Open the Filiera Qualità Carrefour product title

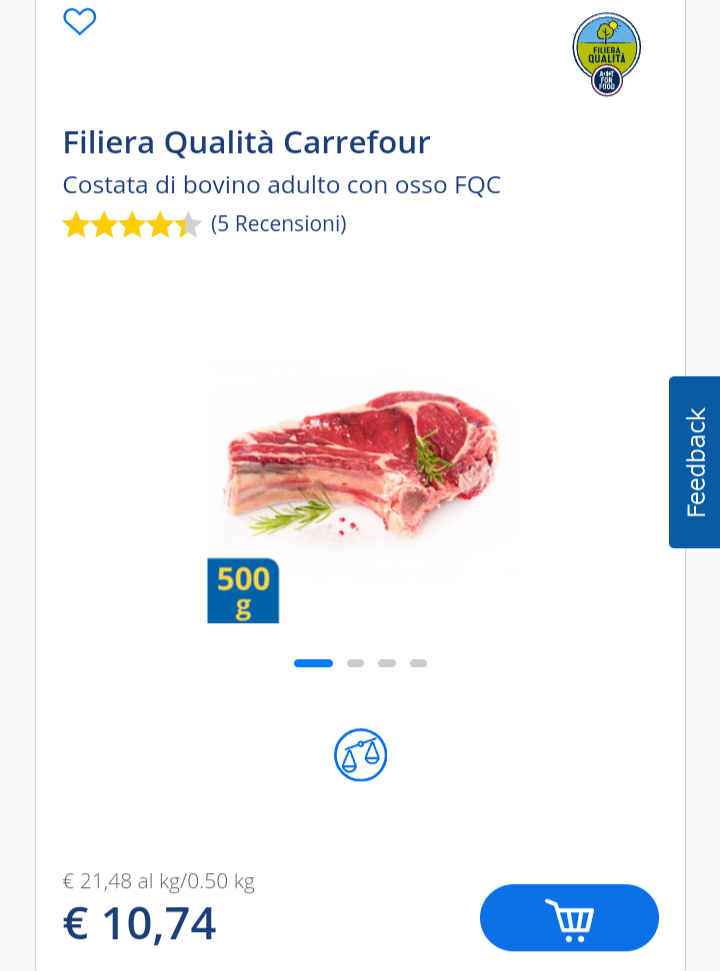click(246, 142)
